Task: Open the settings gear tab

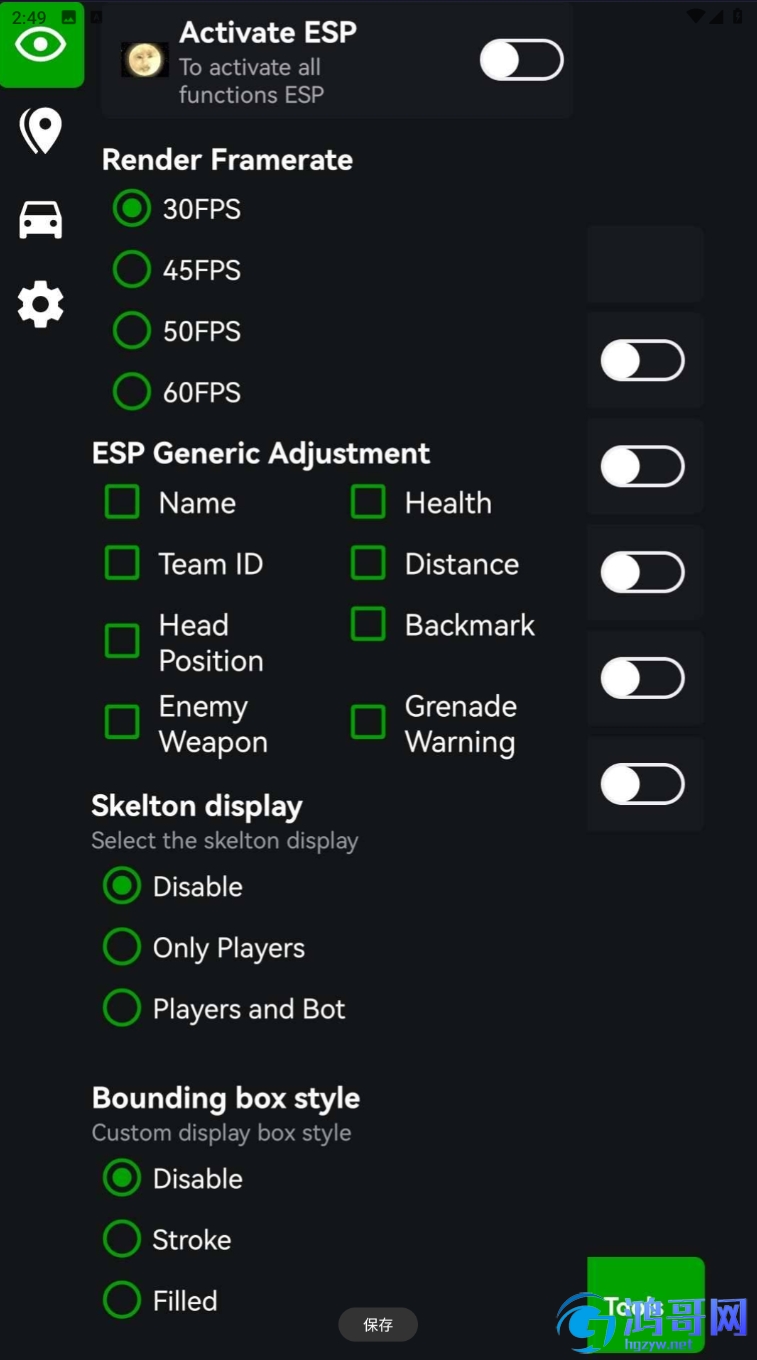Action: pyautogui.click(x=41, y=304)
